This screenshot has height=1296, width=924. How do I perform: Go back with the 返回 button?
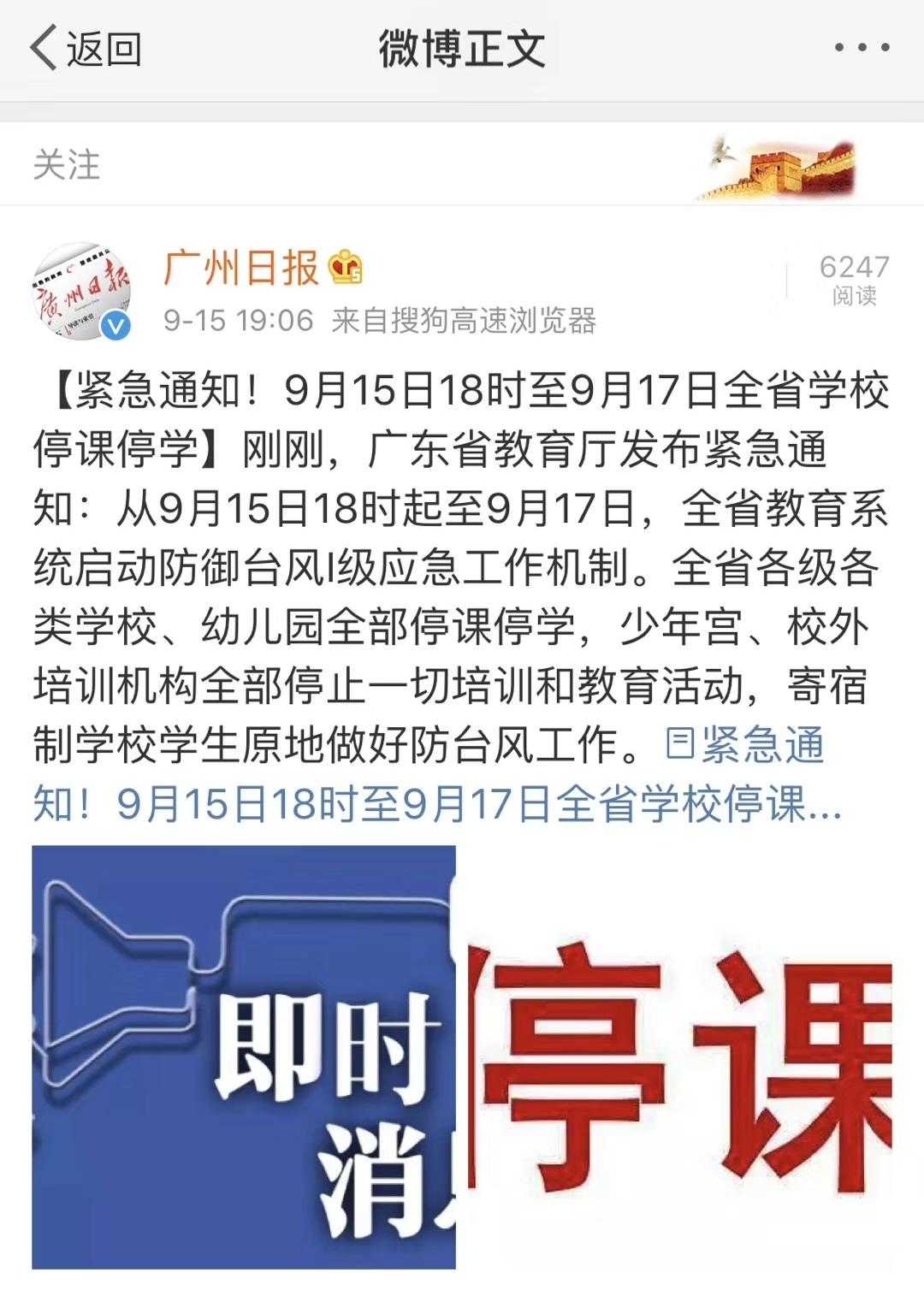pos(86,48)
